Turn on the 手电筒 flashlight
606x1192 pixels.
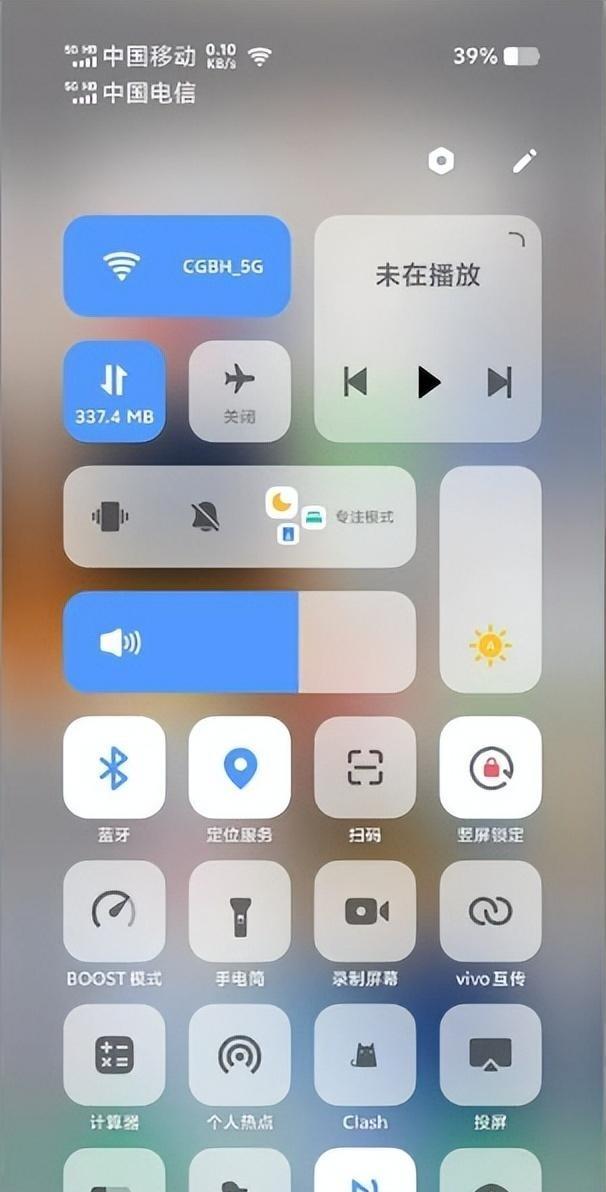click(x=239, y=912)
